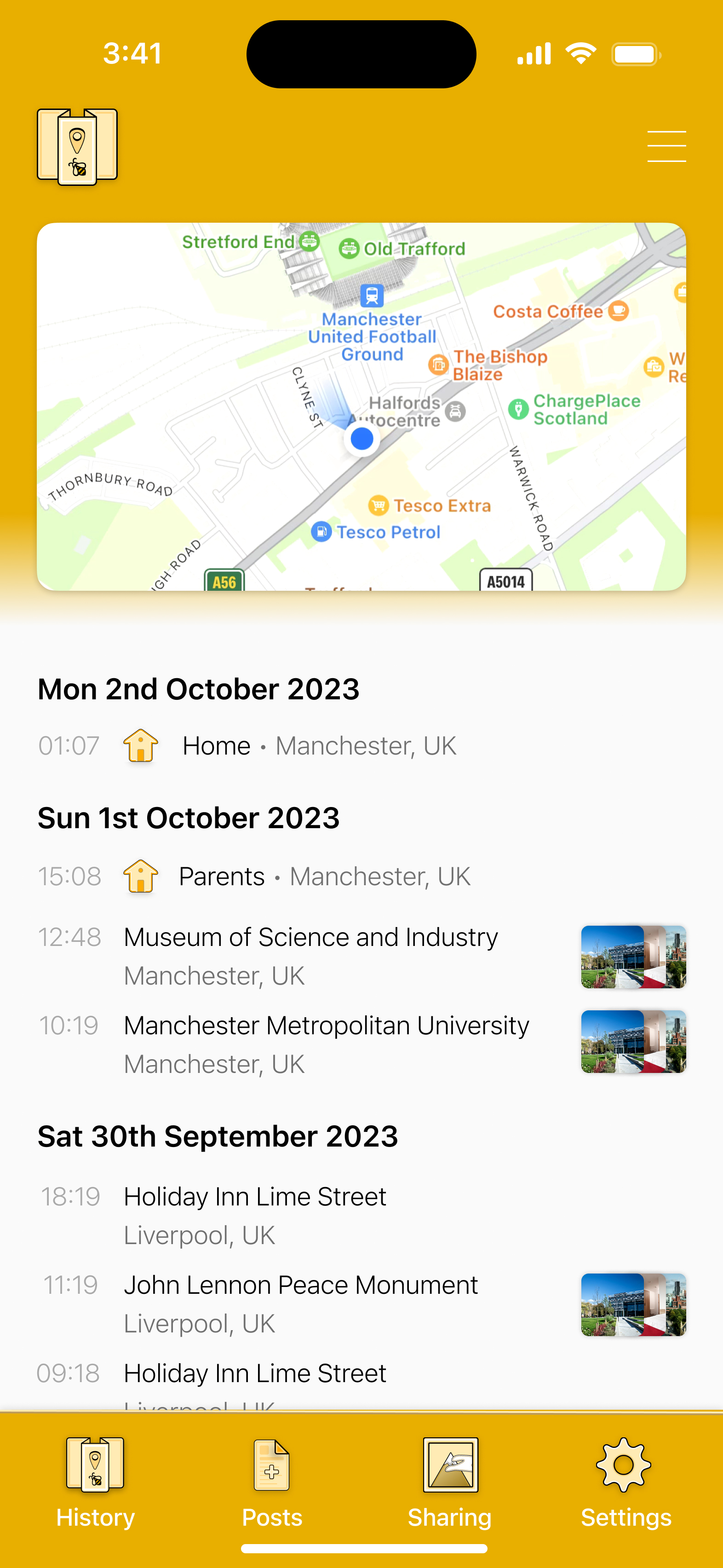The height and width of the screenshot is (1568, 723).
Task: Tap the map showing Old Trafford
Action: [361, 406]
